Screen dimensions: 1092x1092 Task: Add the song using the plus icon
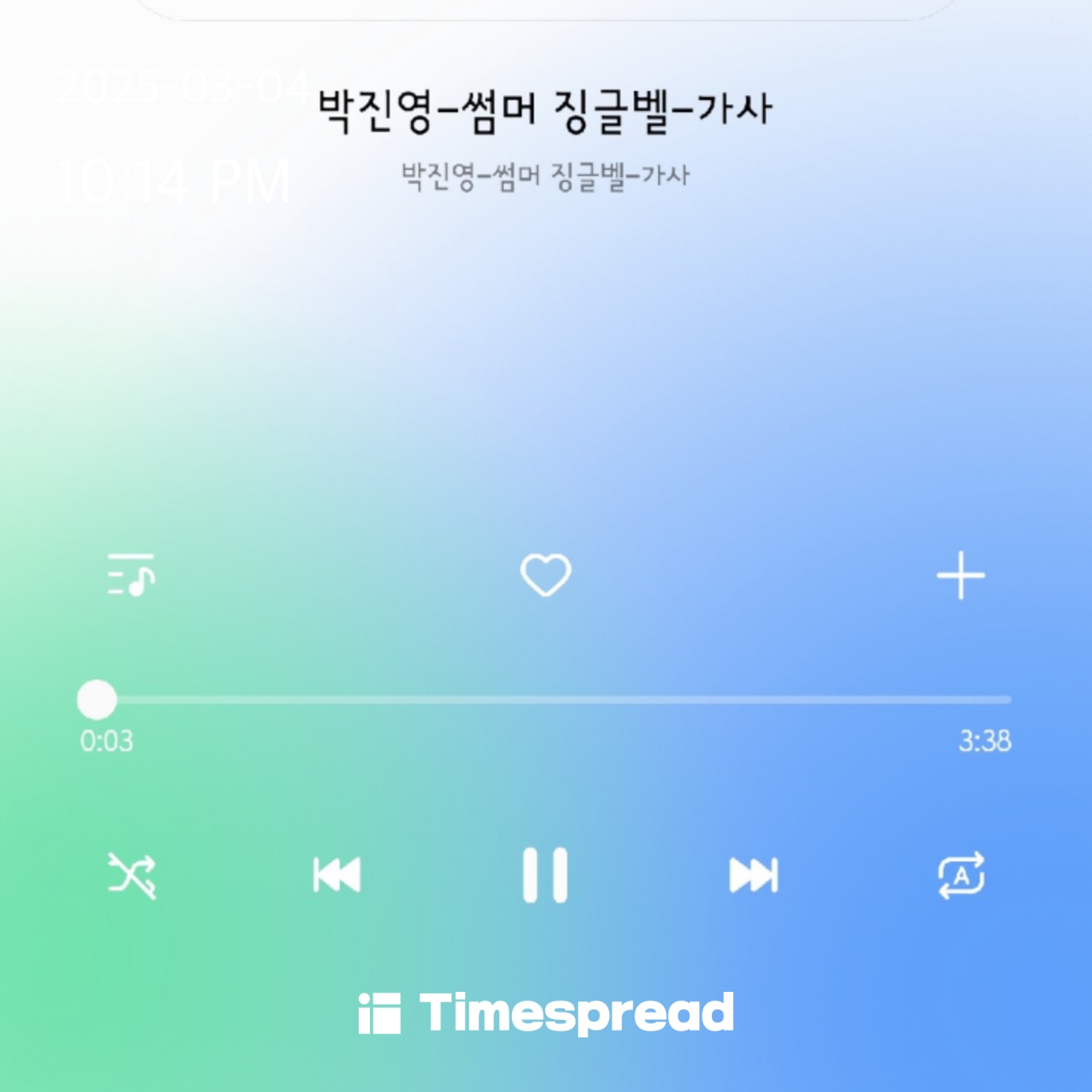point(961,576)
